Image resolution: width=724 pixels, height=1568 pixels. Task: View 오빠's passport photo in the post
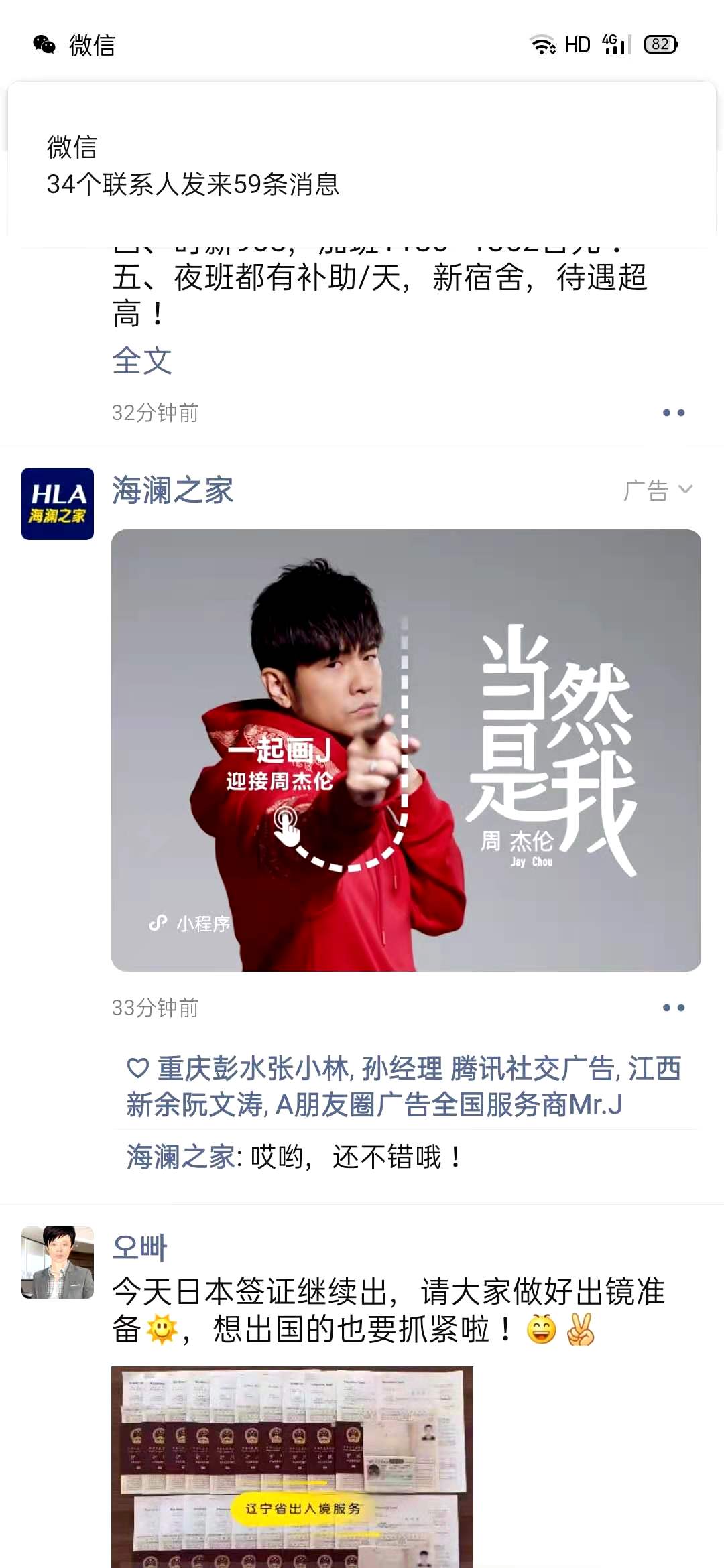pos(292,1466)
